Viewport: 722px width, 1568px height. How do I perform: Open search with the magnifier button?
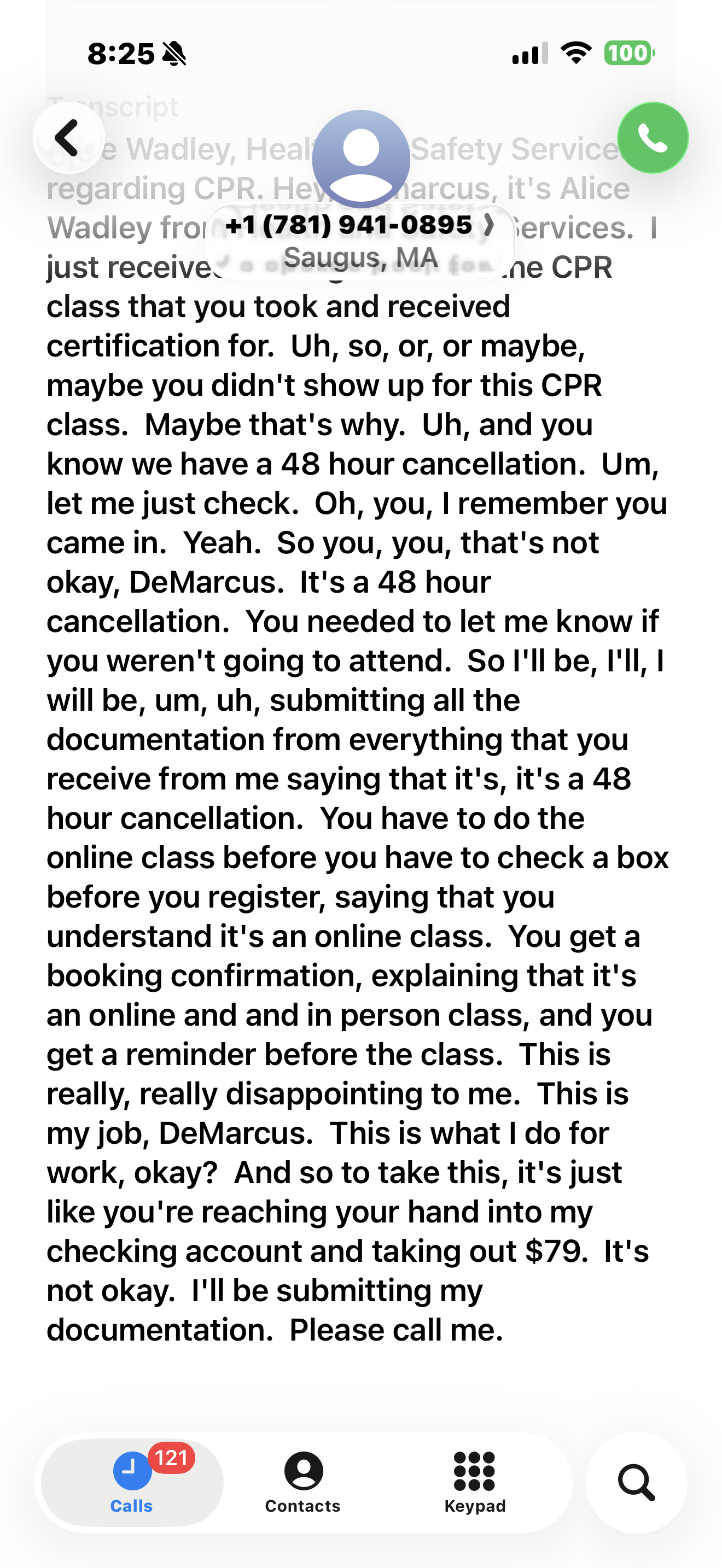[x=636, y=1482]
